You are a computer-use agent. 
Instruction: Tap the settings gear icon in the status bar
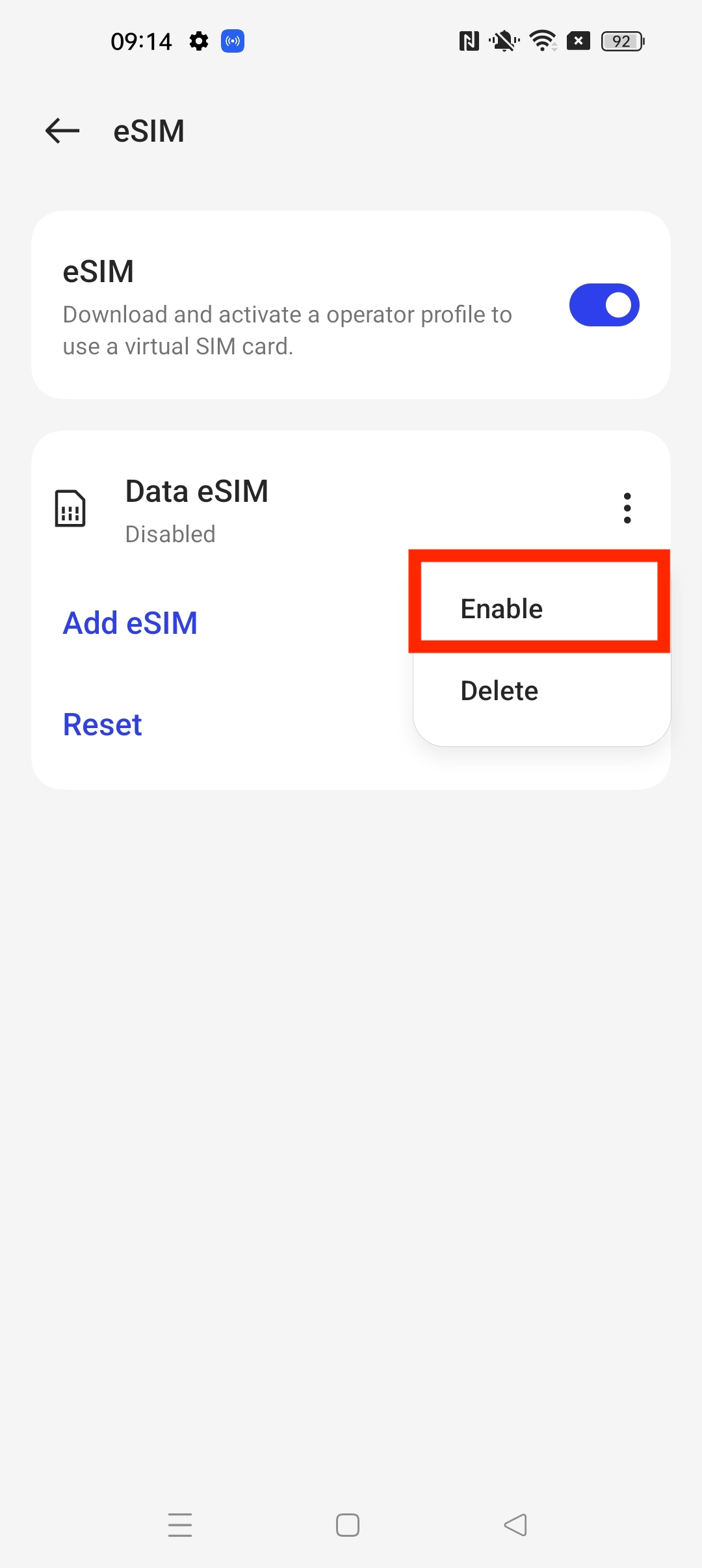coord(200,40)
